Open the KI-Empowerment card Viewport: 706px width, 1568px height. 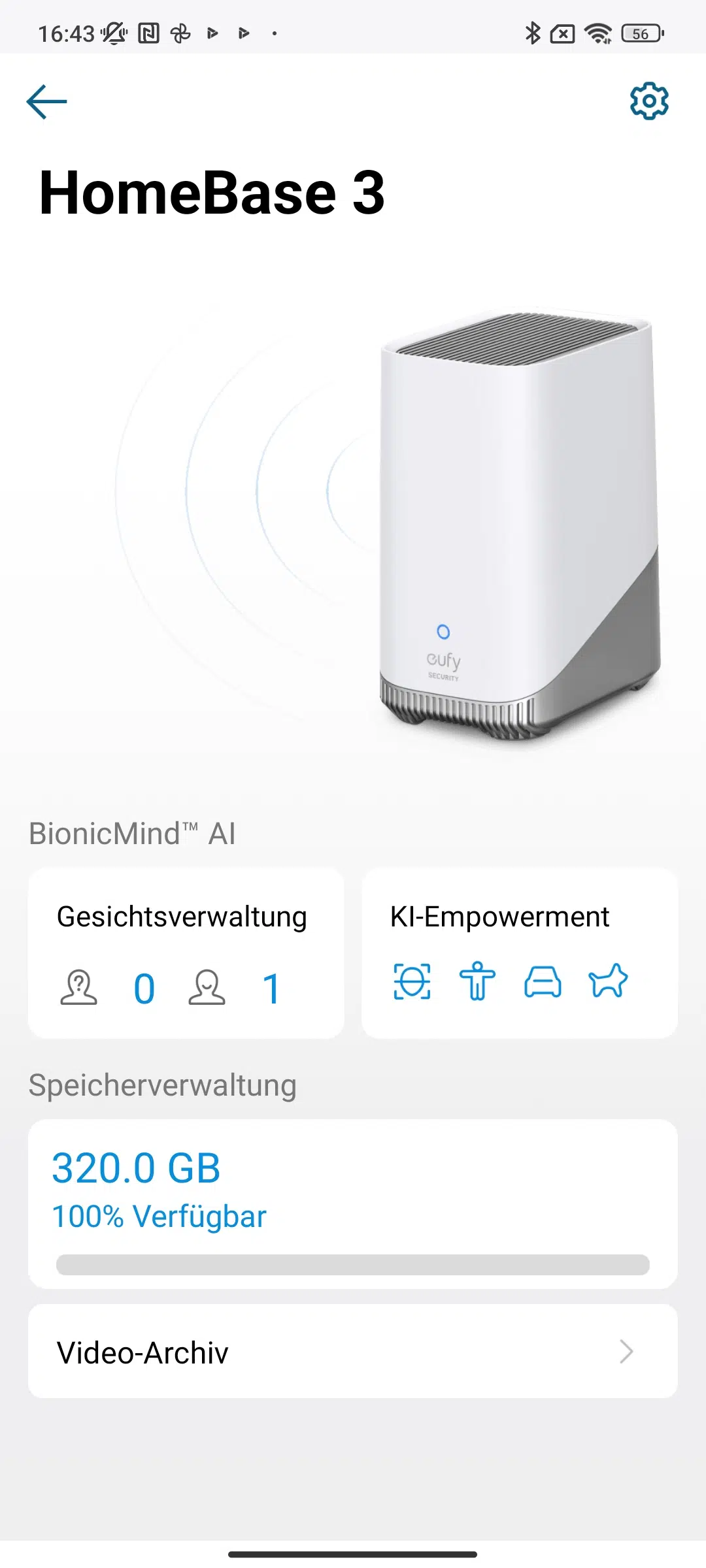coord(520,953)
